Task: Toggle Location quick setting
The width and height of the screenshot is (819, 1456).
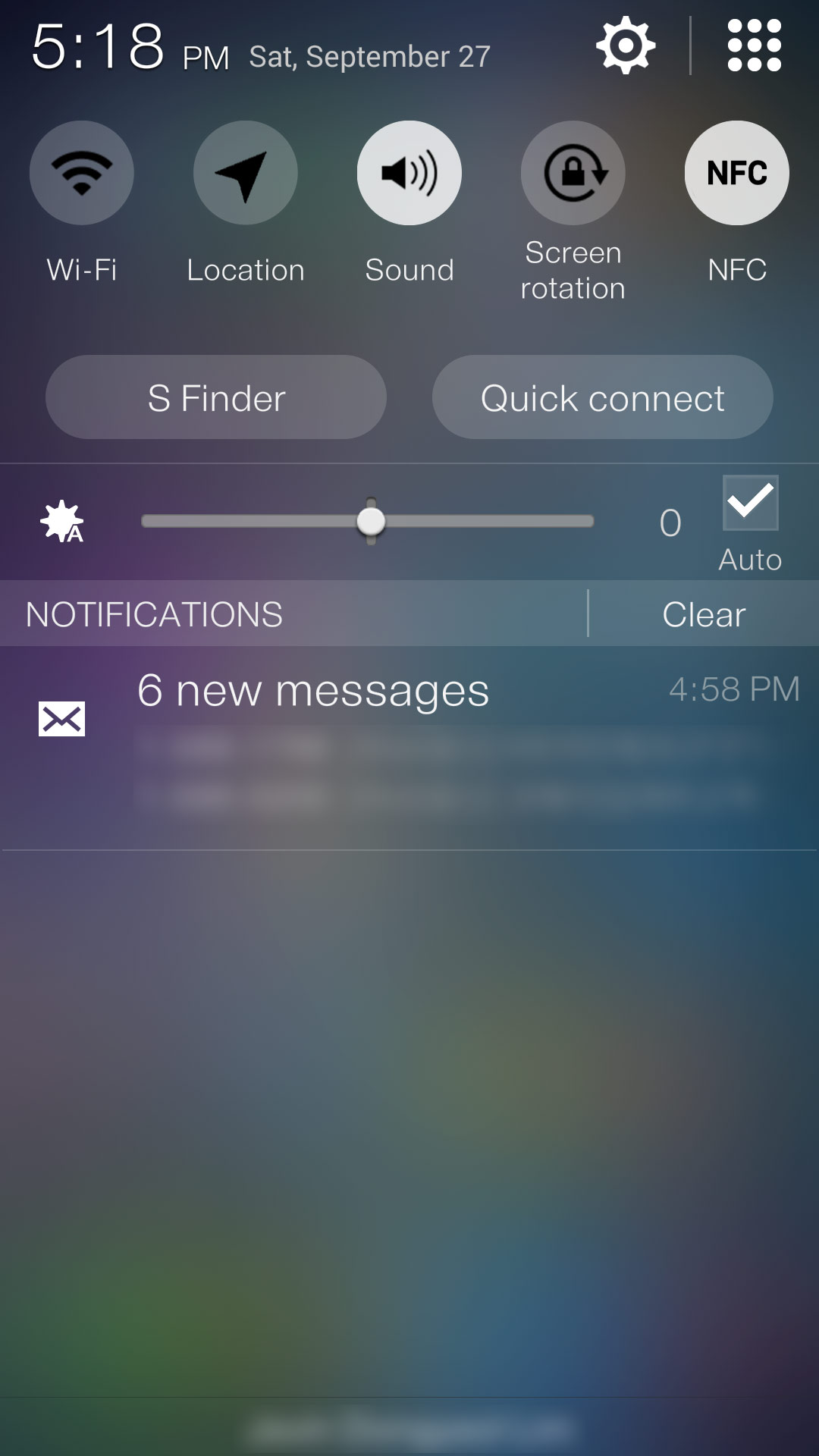Action: (x=246, y=173)
